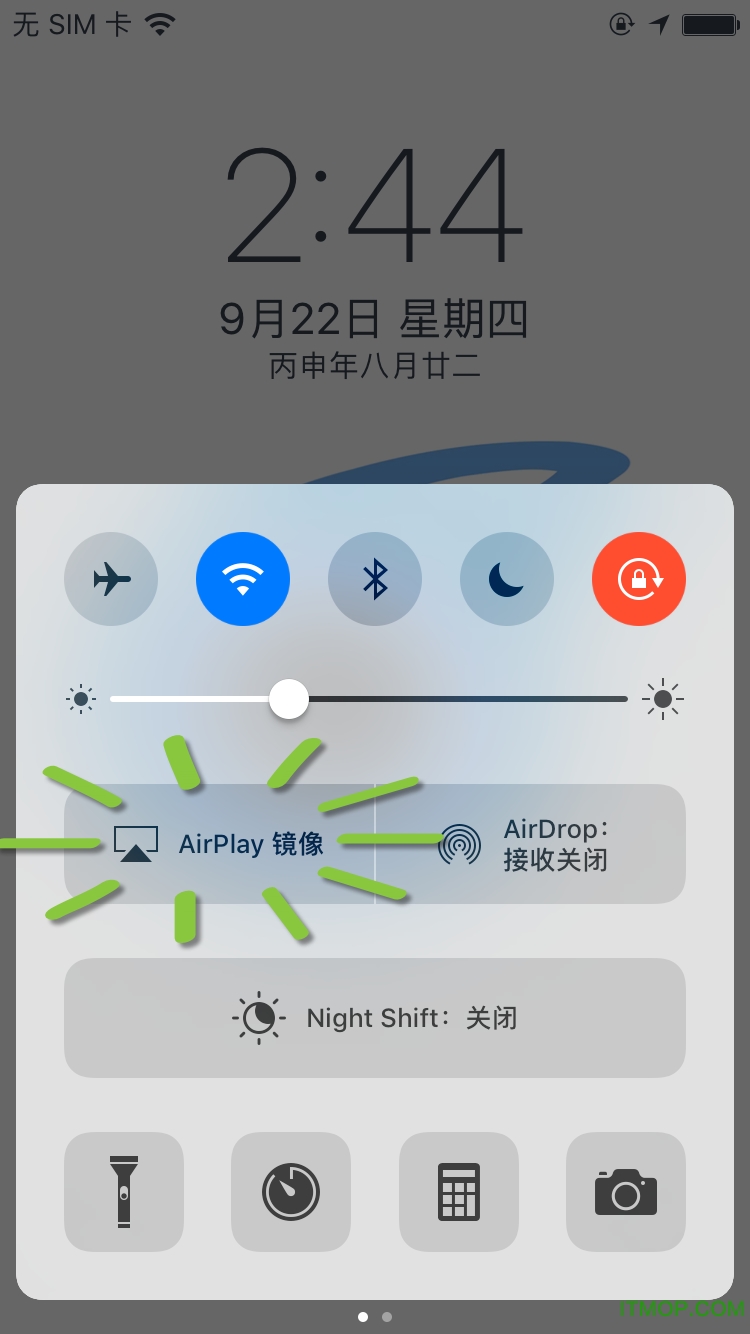Enable Airplane Mode
This screenshot has height=1334, width=750.
click(x=111, y=578)
